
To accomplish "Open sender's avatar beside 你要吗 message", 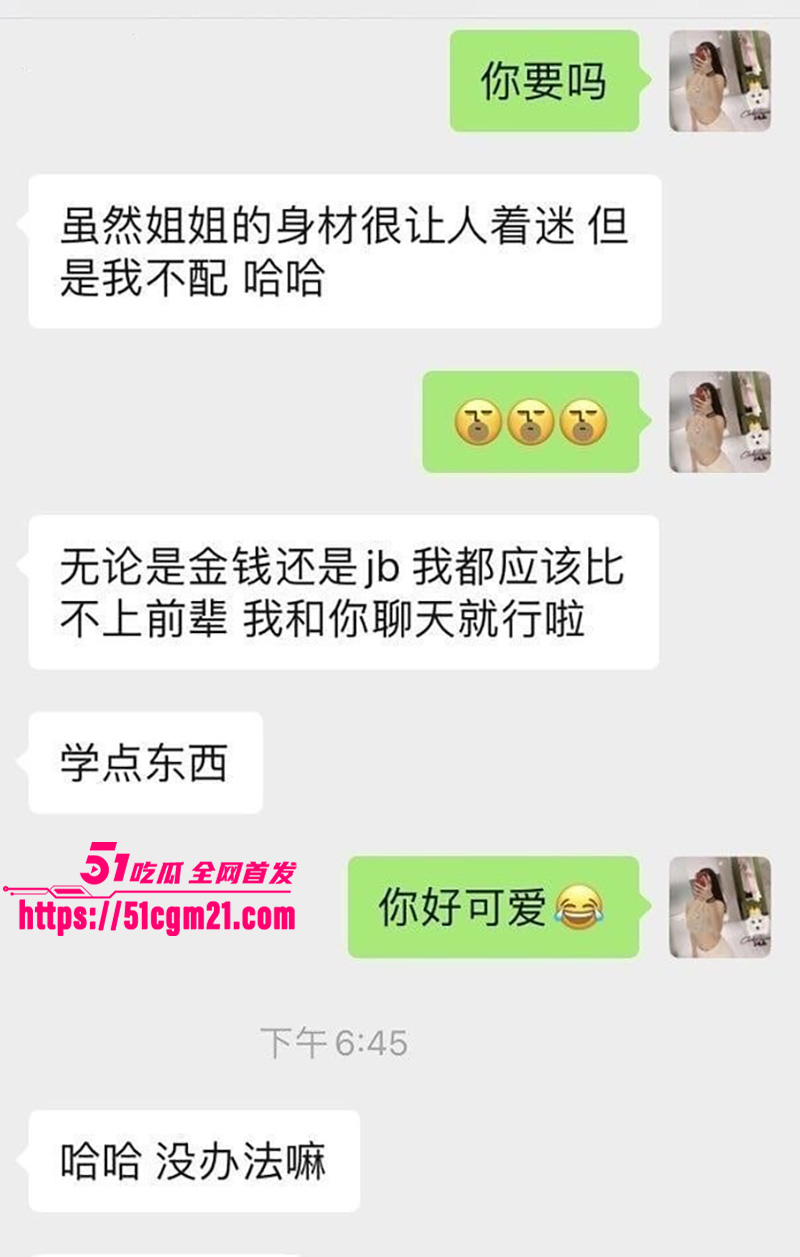I will (x=720, y=81).
